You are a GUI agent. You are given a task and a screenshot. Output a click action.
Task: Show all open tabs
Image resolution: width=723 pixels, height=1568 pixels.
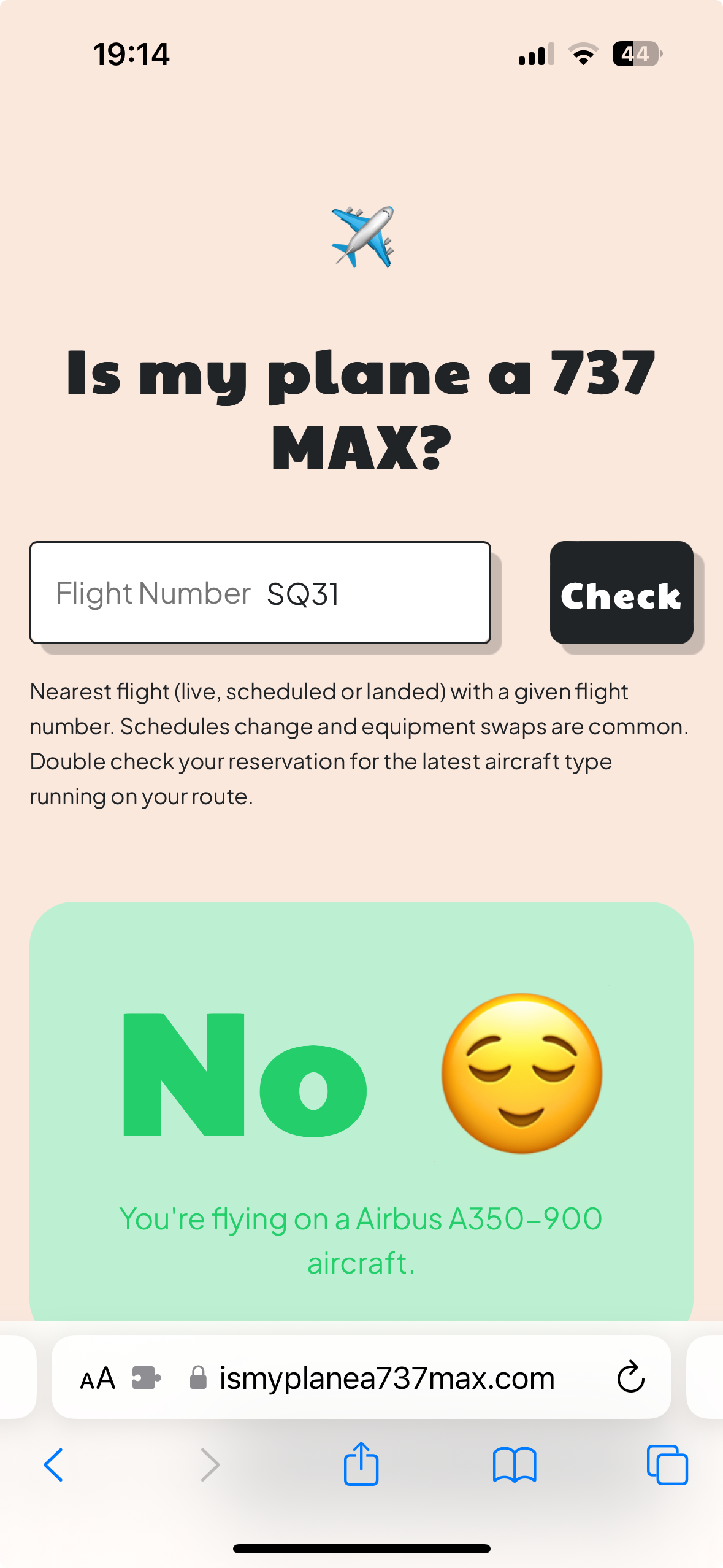pyautogui.click(x=667, y=1465)
